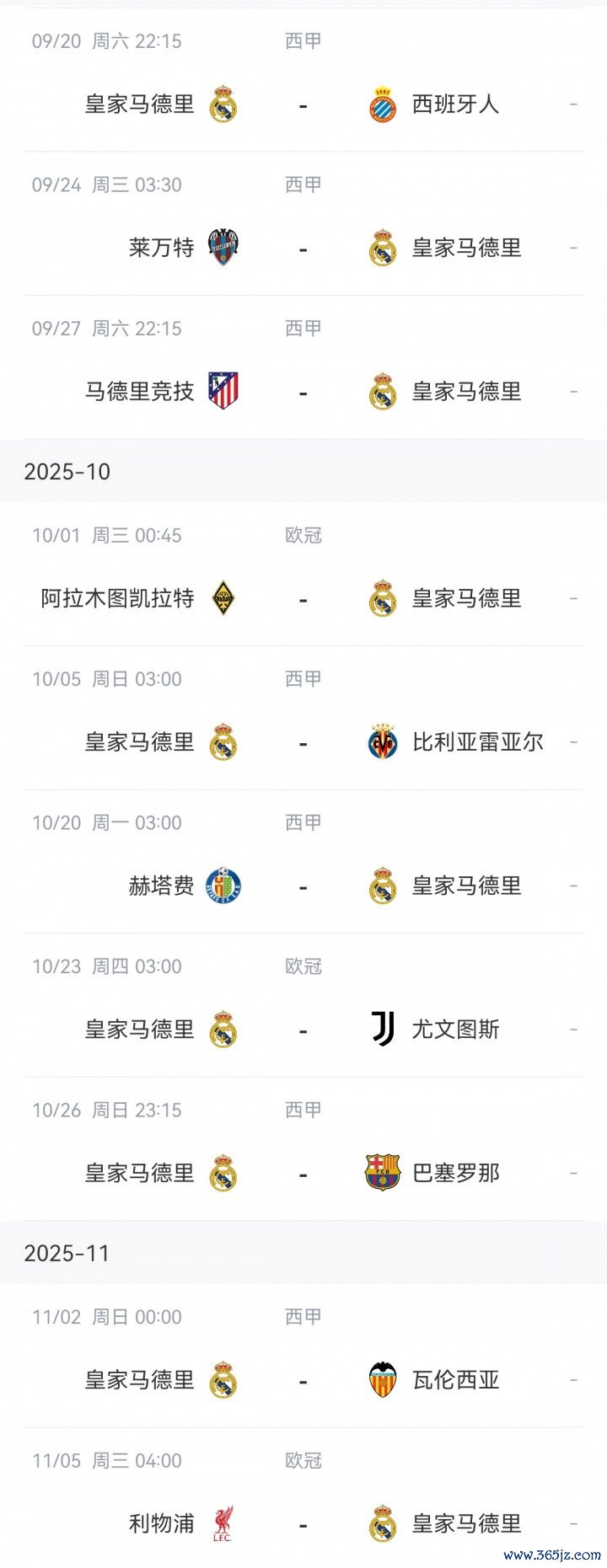Open Real Madrid vs Espanyol match on 09/20
Viewport: 607px width, 1568px height.
(303, 105)
